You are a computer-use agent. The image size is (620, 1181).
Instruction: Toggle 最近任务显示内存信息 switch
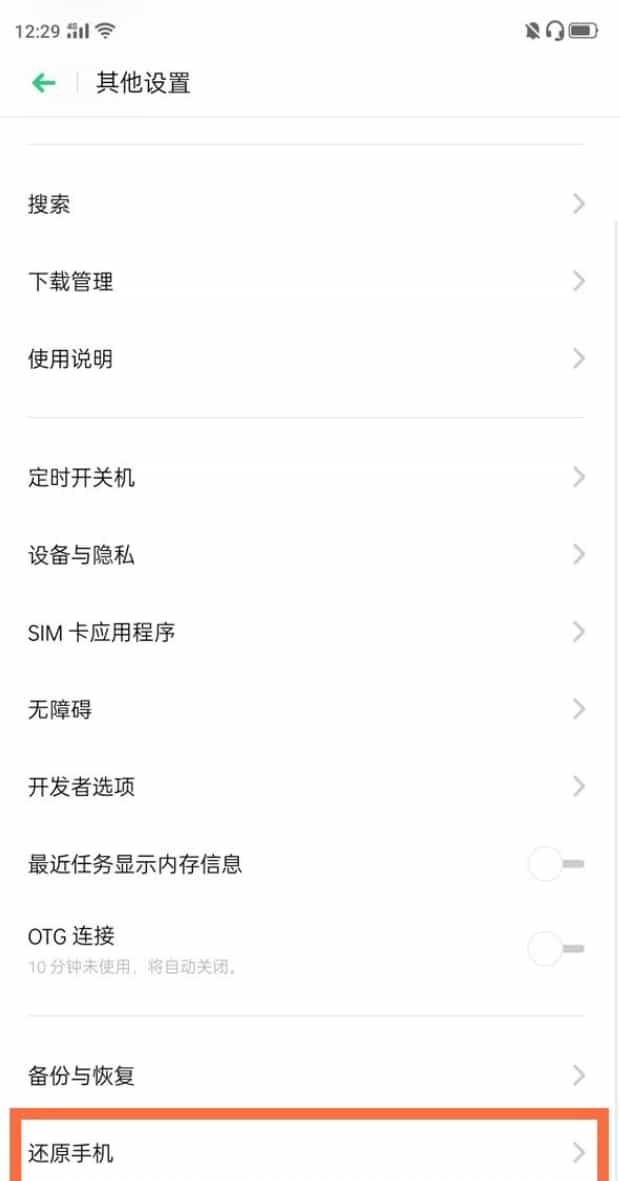(557, 864)
